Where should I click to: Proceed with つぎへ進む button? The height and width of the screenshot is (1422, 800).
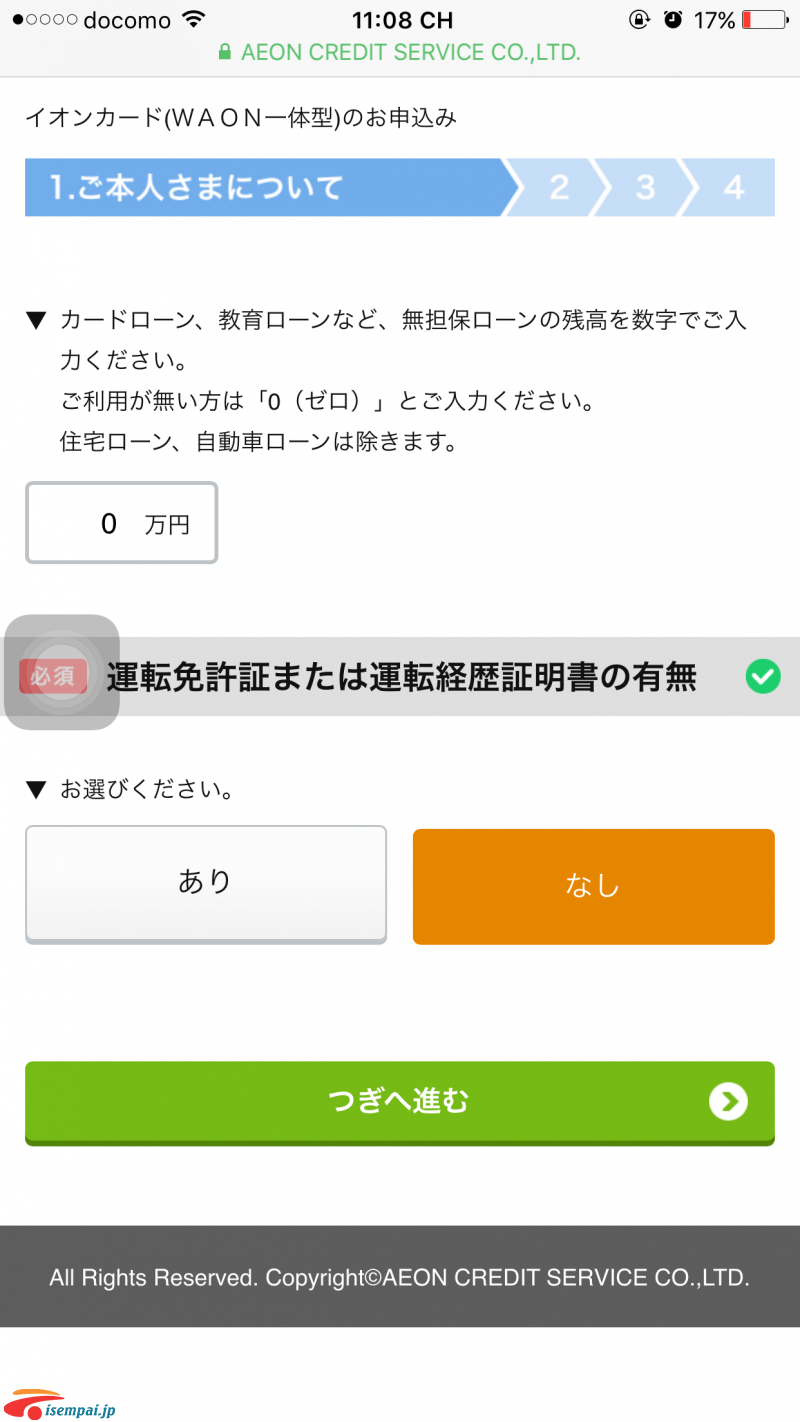400,1103
